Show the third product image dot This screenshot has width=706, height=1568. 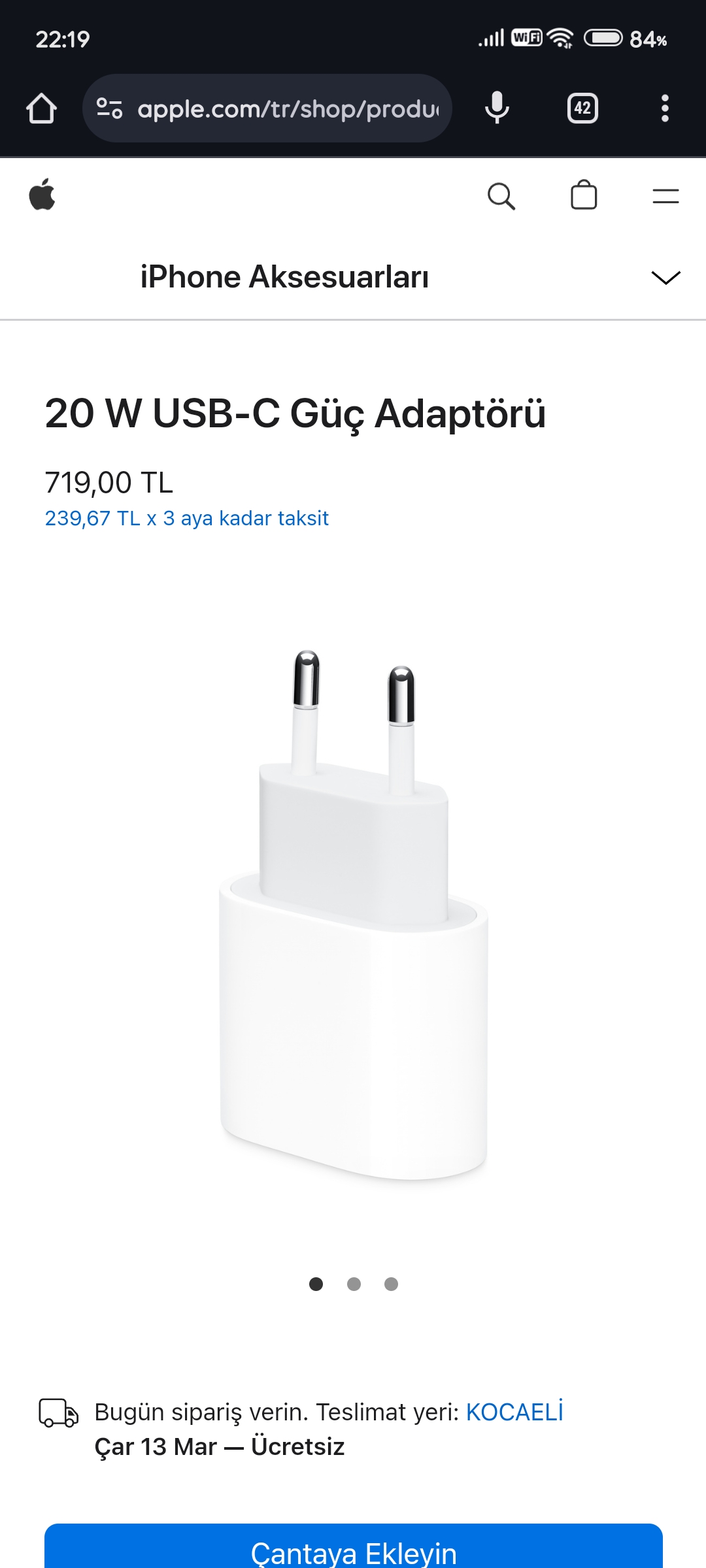pos(391,1284)
